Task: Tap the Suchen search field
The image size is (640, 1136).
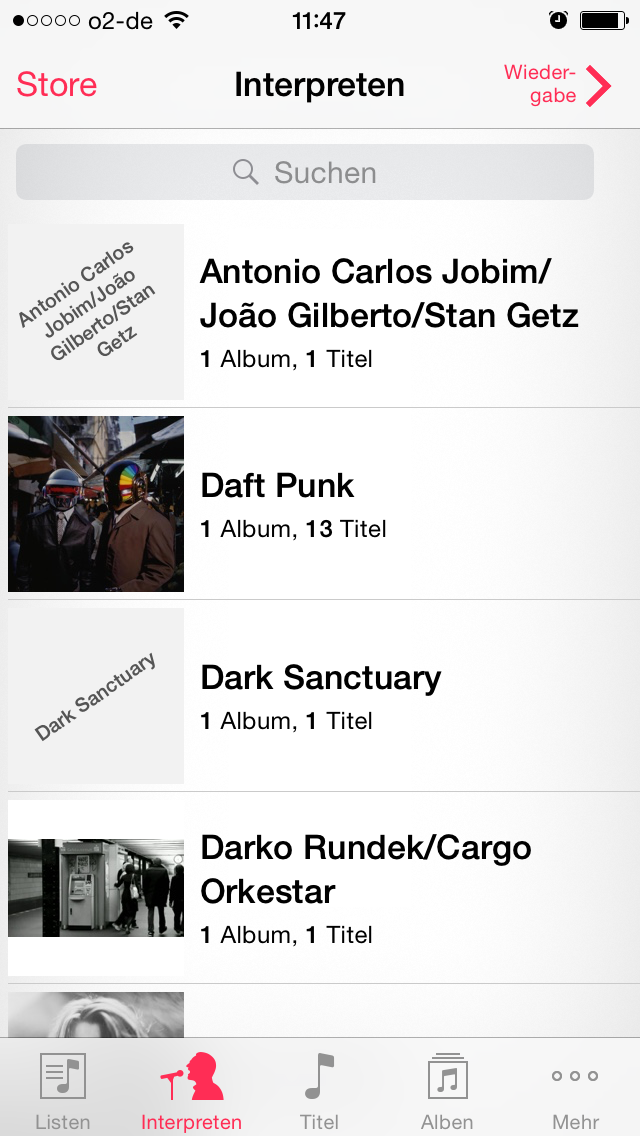Action: (305, 172)
